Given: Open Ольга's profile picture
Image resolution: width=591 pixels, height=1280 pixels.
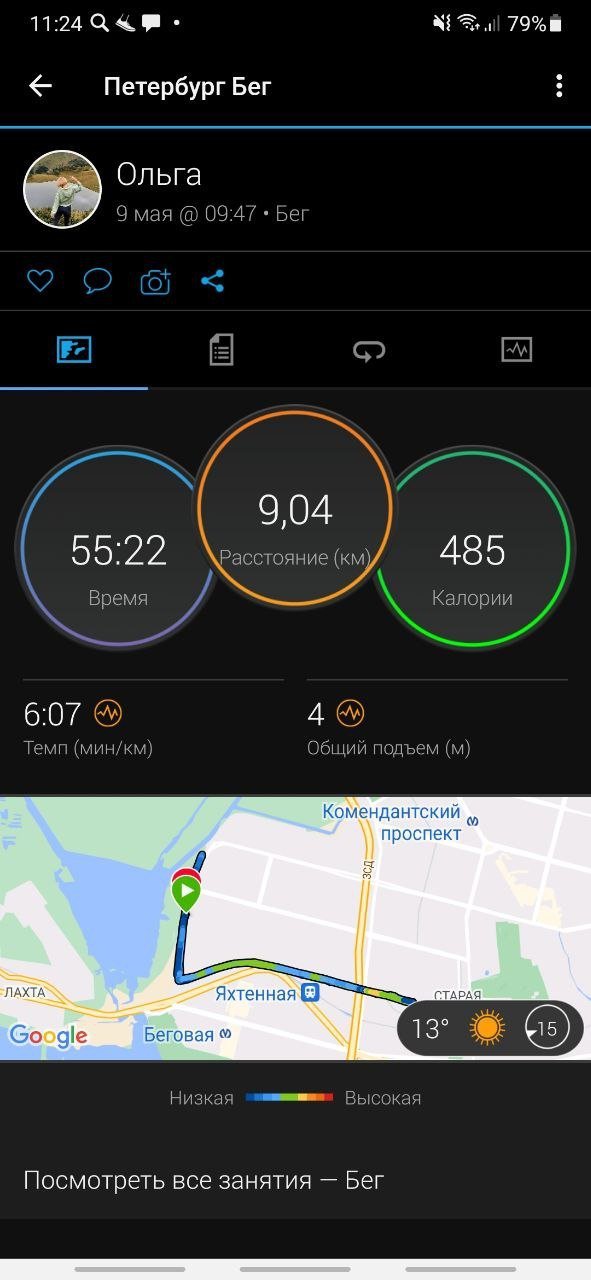Looking at the screenshot, I should click(62, 189).
